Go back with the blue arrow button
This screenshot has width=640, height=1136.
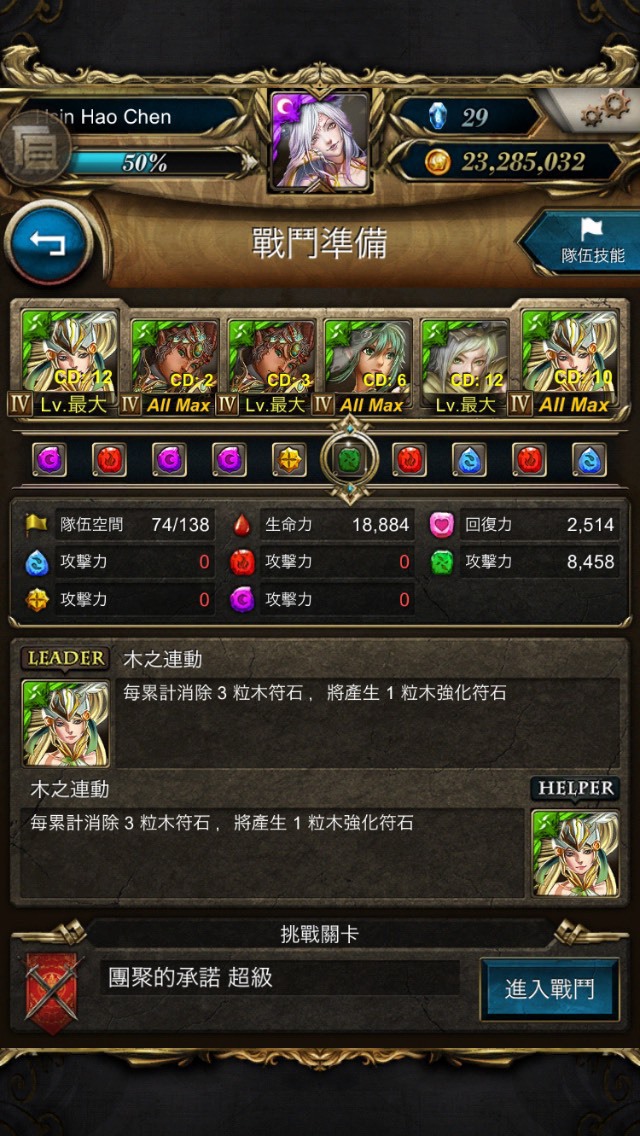coord(48,243)
